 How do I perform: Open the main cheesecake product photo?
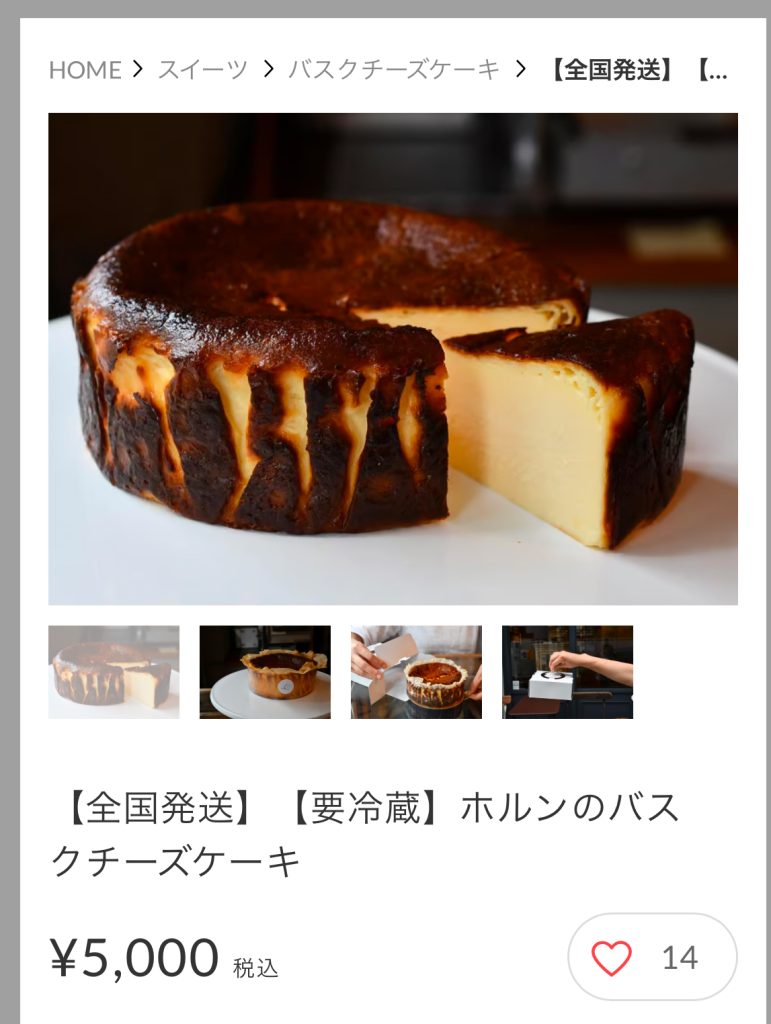click(x=393, y=358)
